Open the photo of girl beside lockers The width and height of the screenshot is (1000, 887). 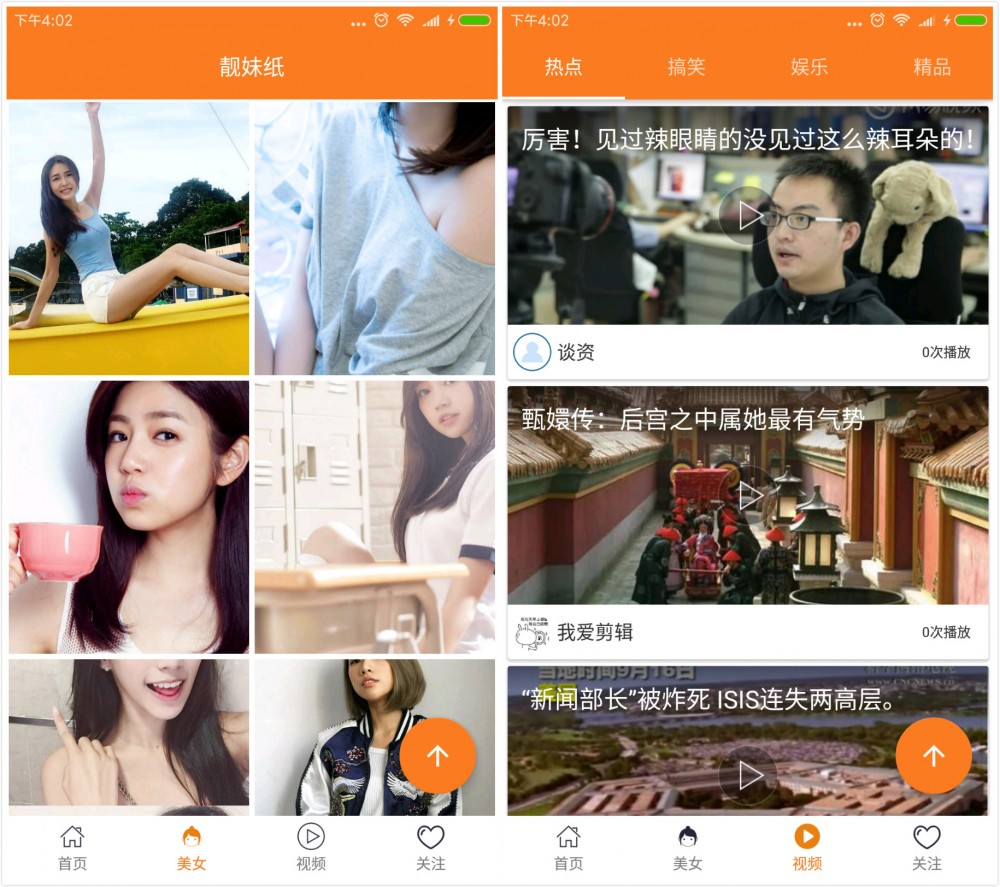click(375, 516)
